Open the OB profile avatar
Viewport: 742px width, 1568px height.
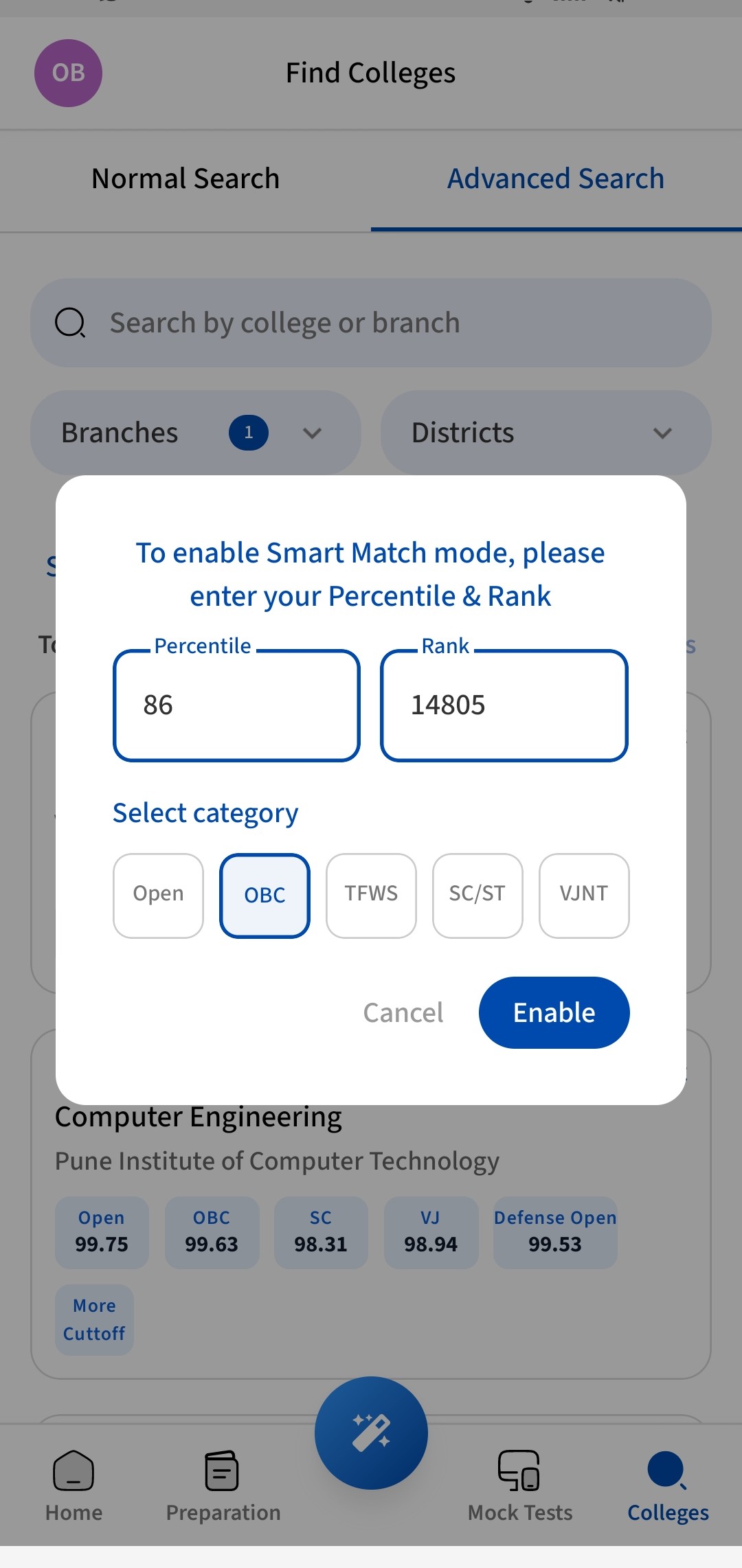click(x=67, y=73)
